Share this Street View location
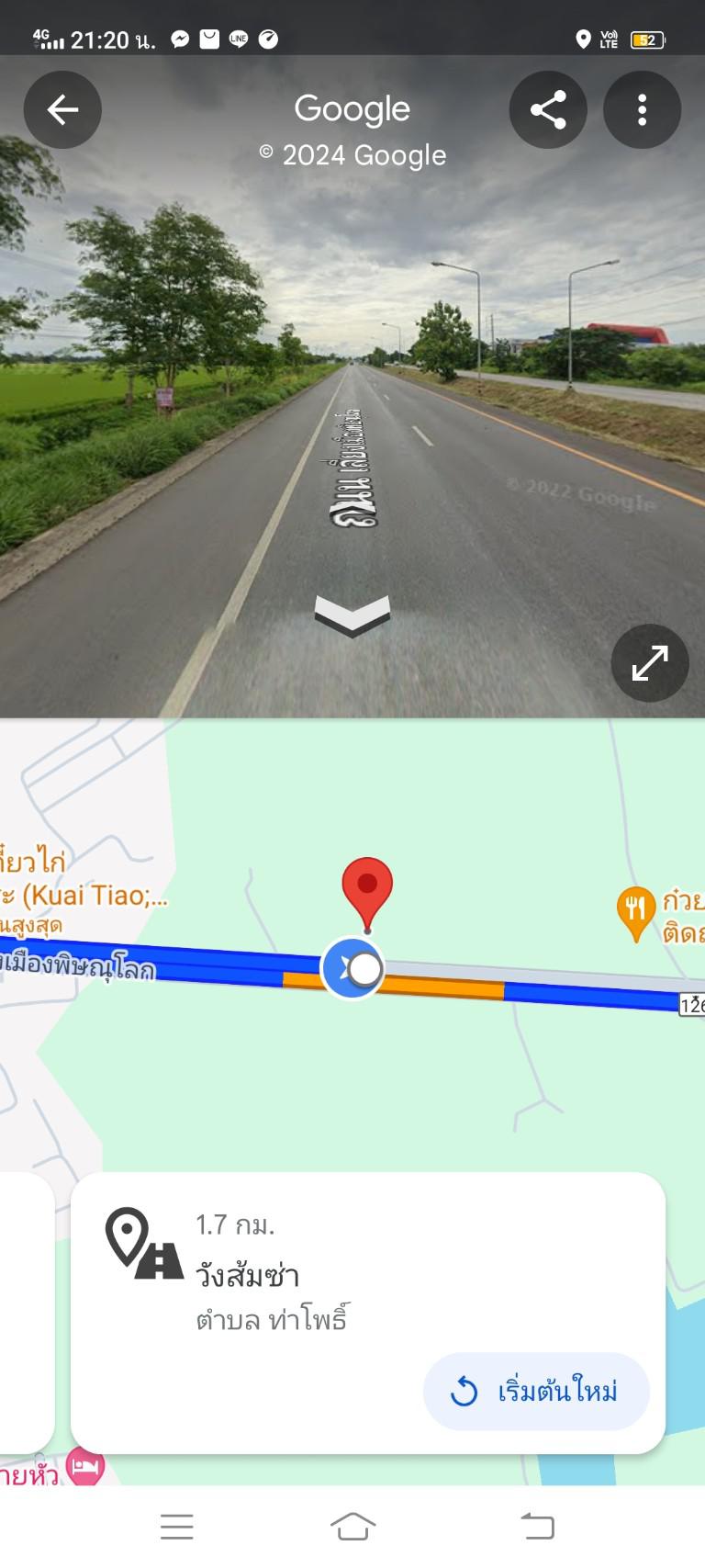The width and height of the screenshot is (705, 1568). click(x=548, y=109)
